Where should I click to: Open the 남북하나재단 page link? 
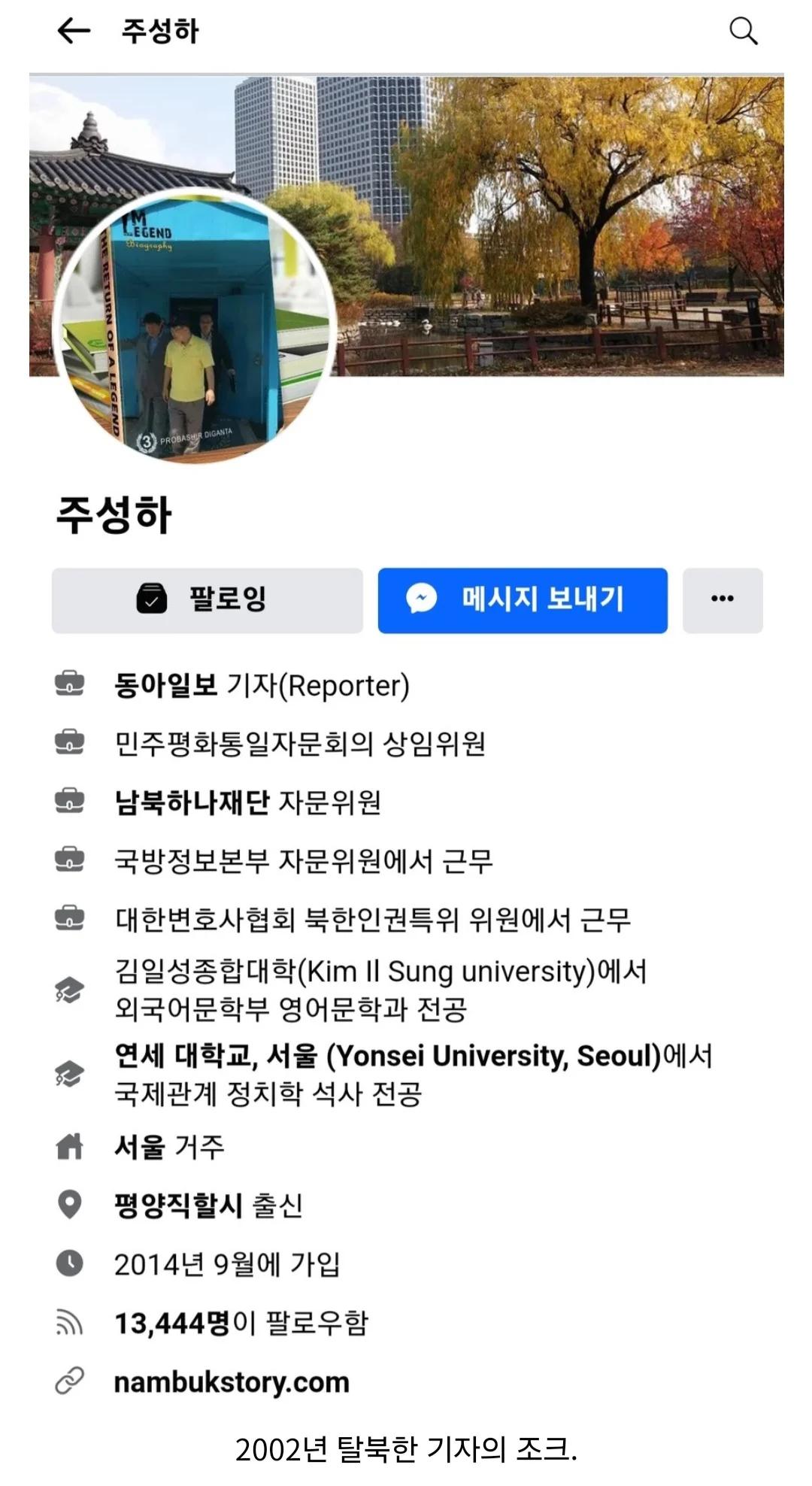(x=192, y=802)
